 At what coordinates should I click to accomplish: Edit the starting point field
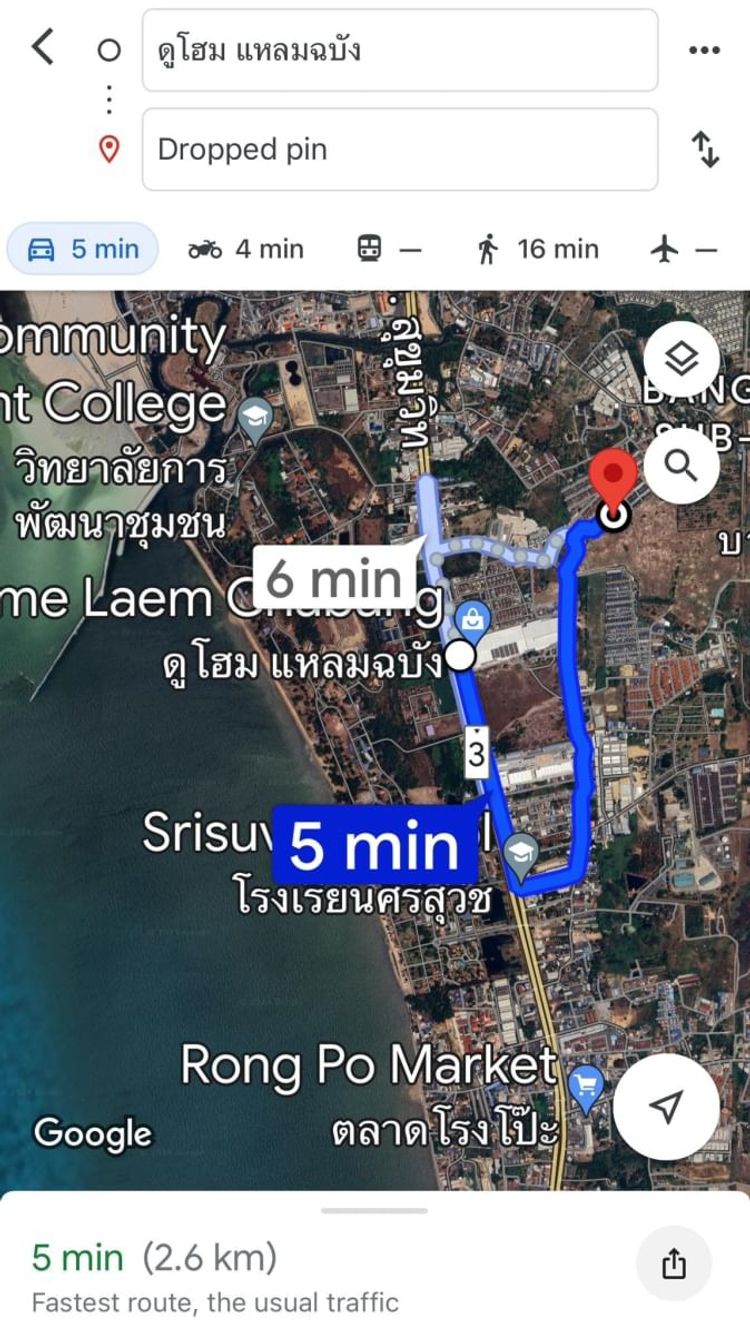coord(400,50)
